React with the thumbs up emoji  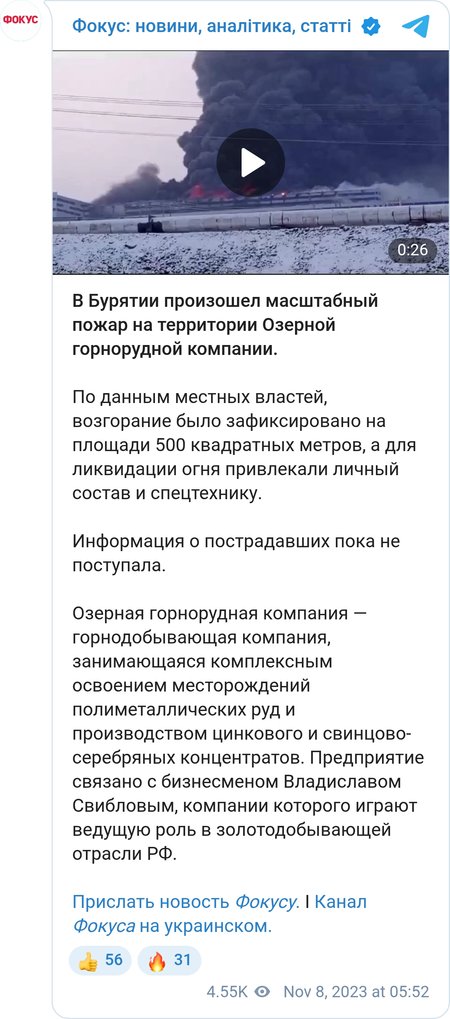[x=100, y=961]
